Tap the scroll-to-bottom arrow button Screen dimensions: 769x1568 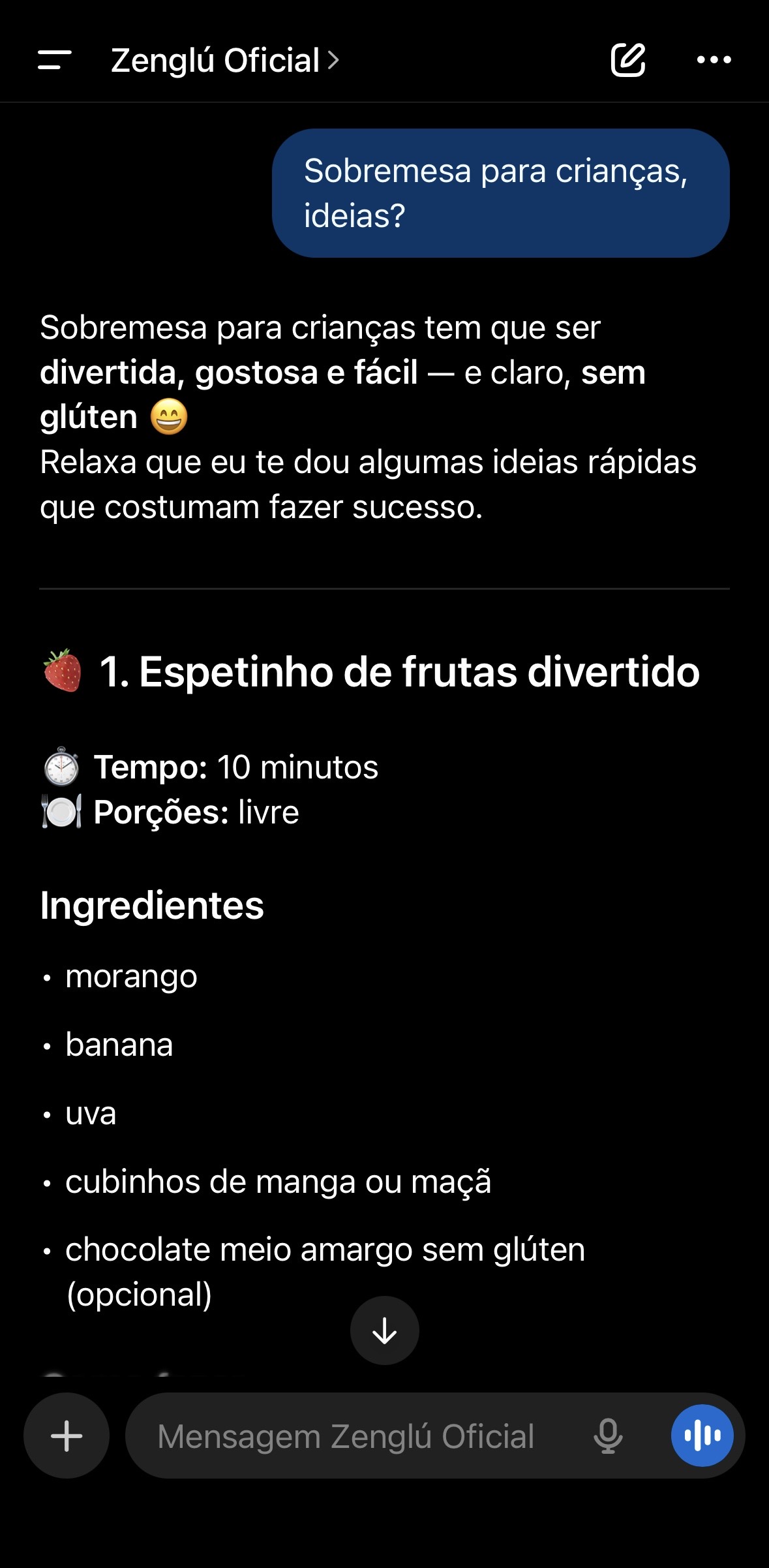[x=384, y=1331]
